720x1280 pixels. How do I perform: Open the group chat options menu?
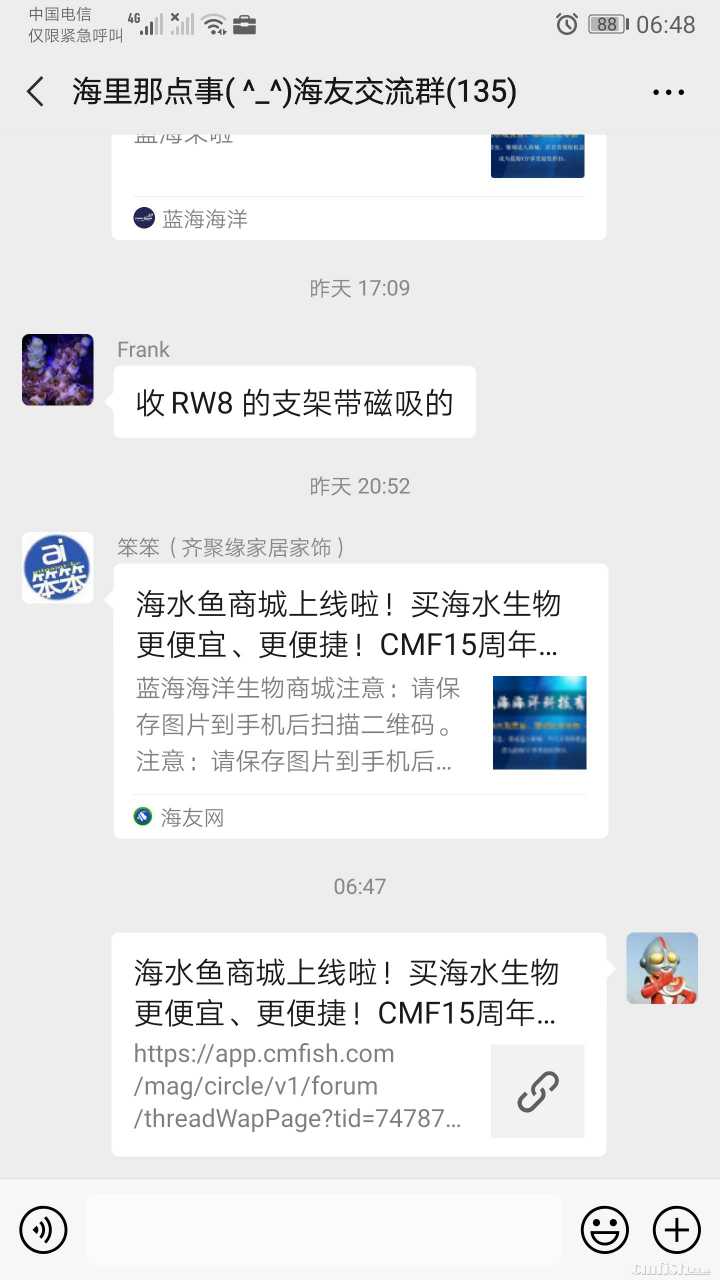click(668, 92)
